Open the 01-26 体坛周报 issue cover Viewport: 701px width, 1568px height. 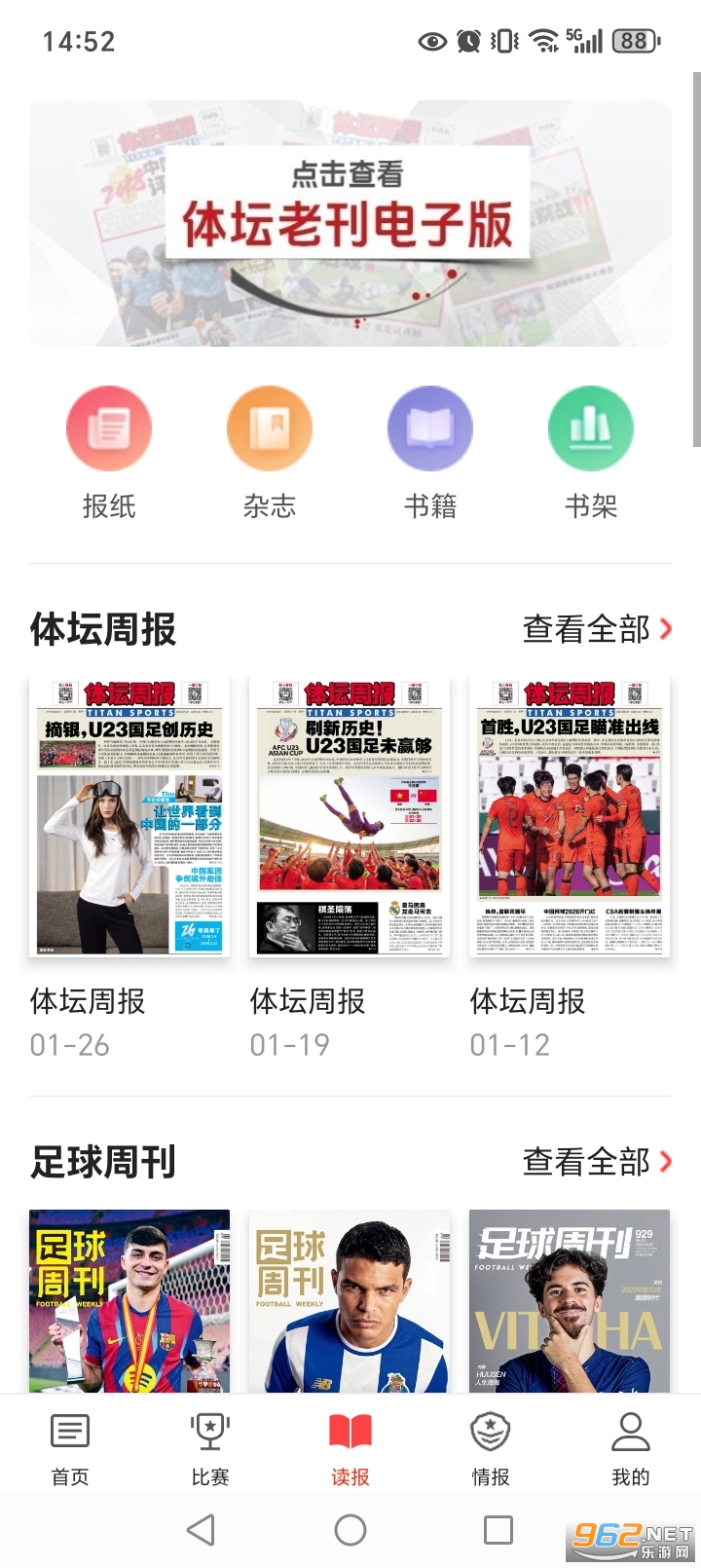point(129,818)
